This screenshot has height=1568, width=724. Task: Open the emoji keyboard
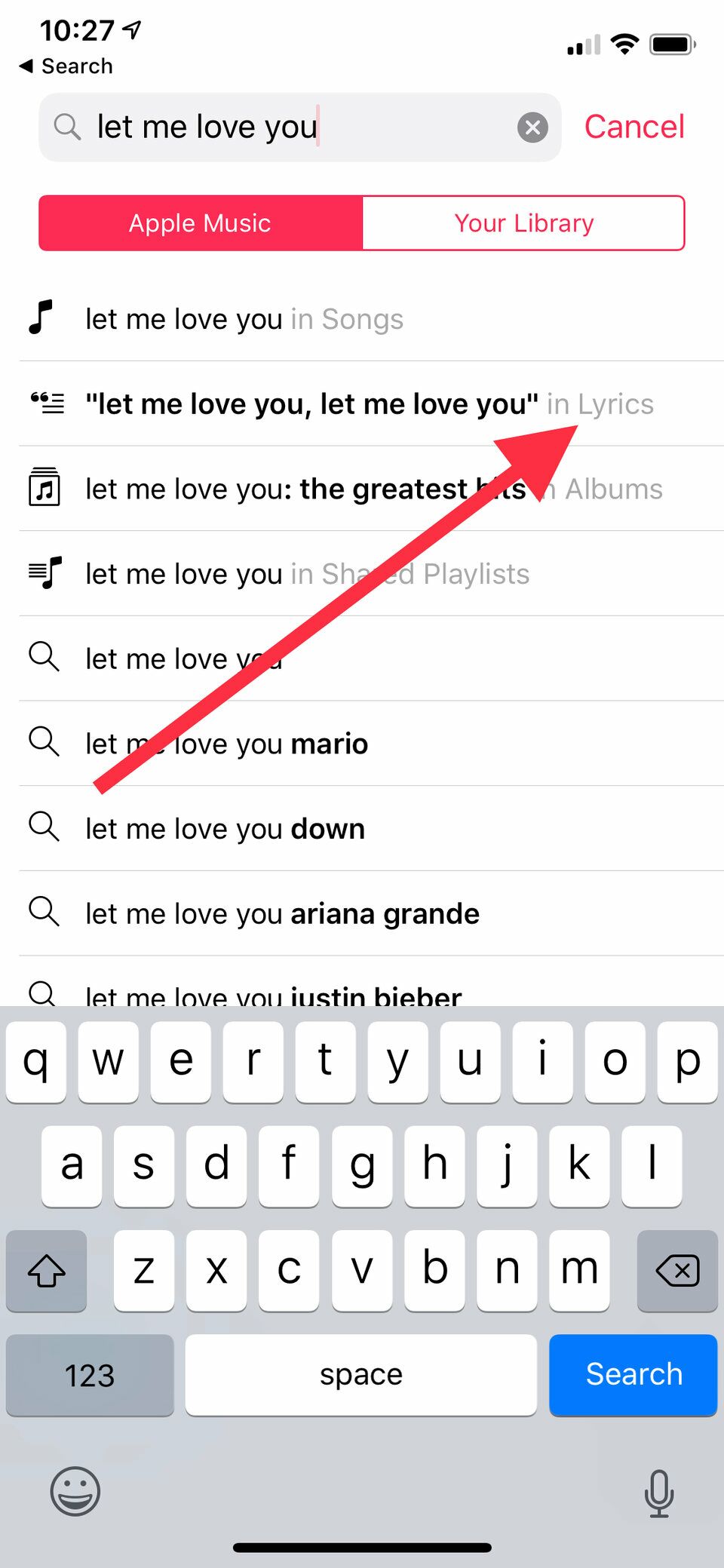click(75, 1491)
